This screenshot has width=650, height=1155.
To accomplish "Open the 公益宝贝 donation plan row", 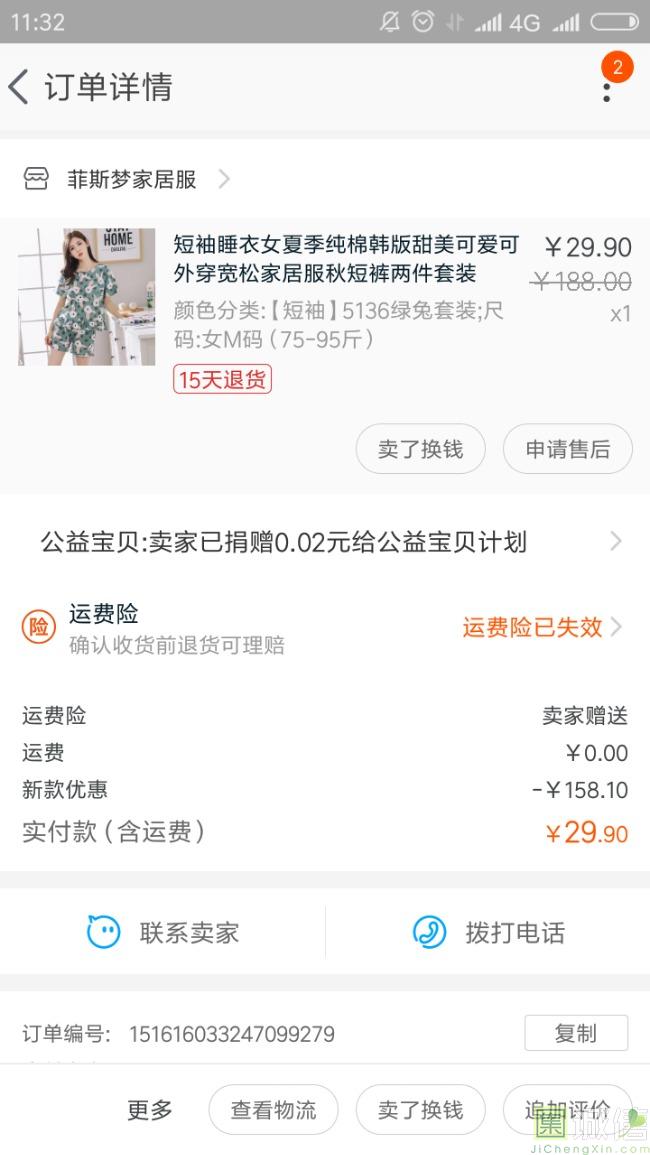I will coord(325,542).
